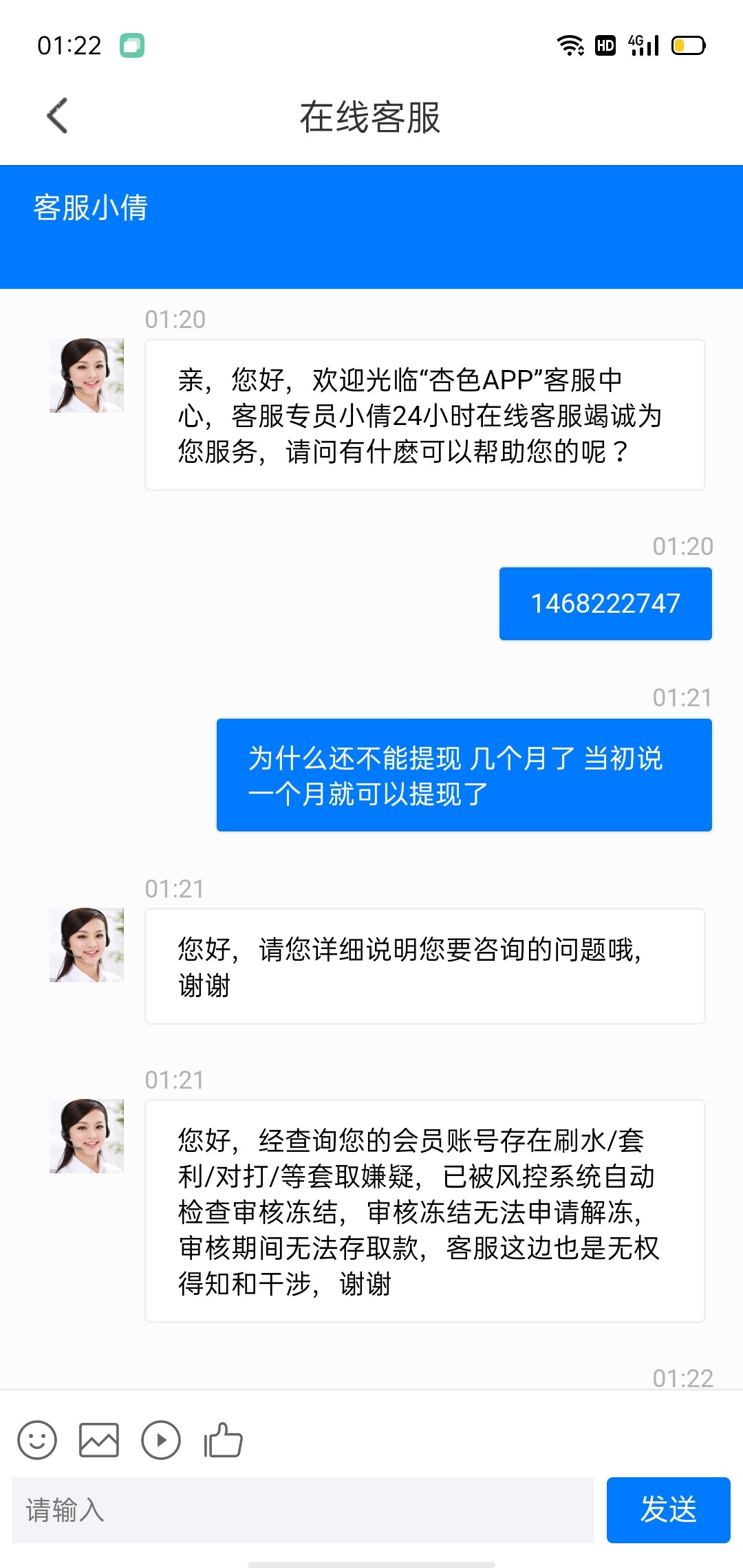
Task: Attach a picture to the chat
Action: [x=99, y=1439]
